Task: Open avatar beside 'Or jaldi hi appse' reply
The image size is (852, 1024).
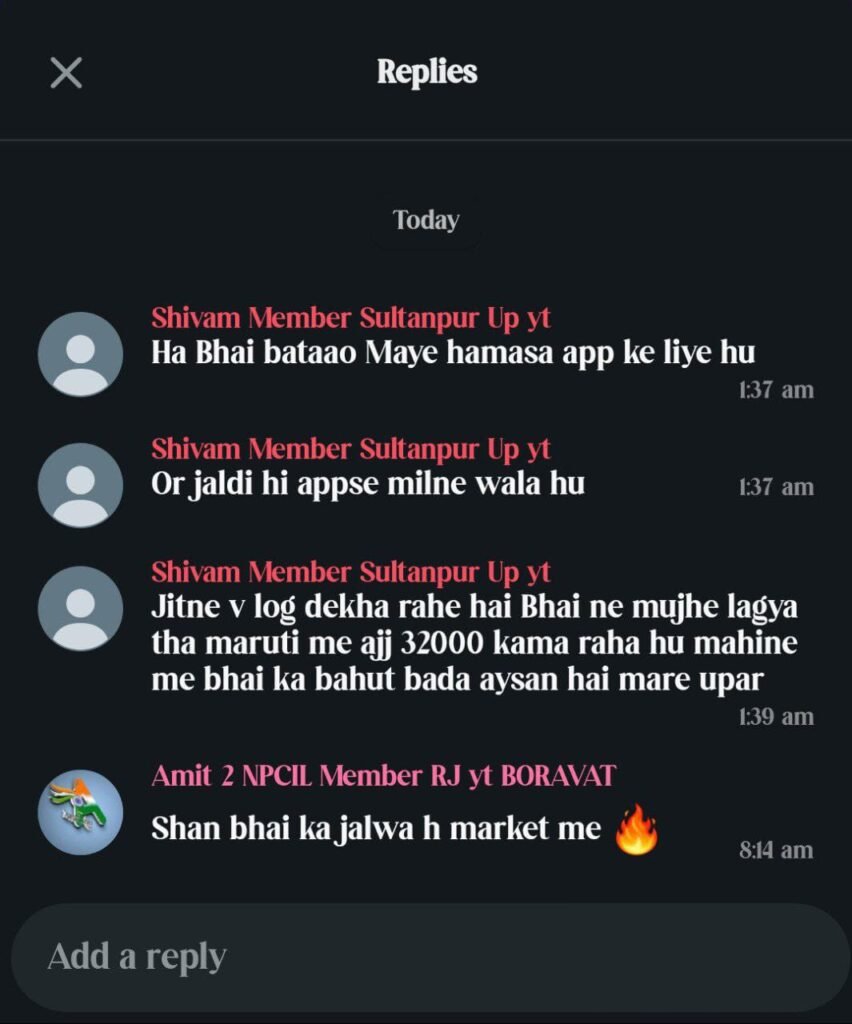Action: 80,485
